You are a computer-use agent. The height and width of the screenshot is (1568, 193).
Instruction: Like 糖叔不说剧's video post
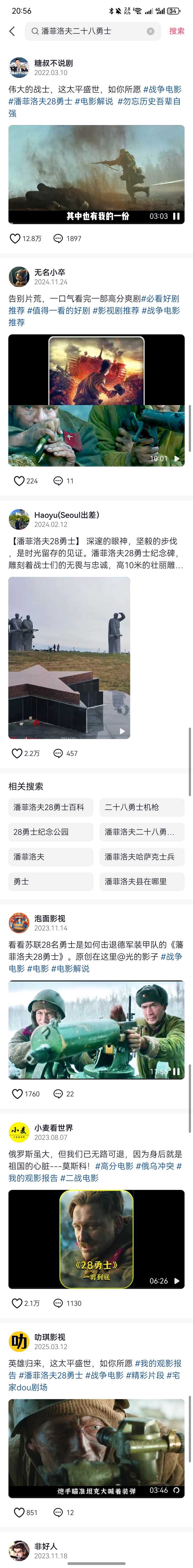click(15, 239)
